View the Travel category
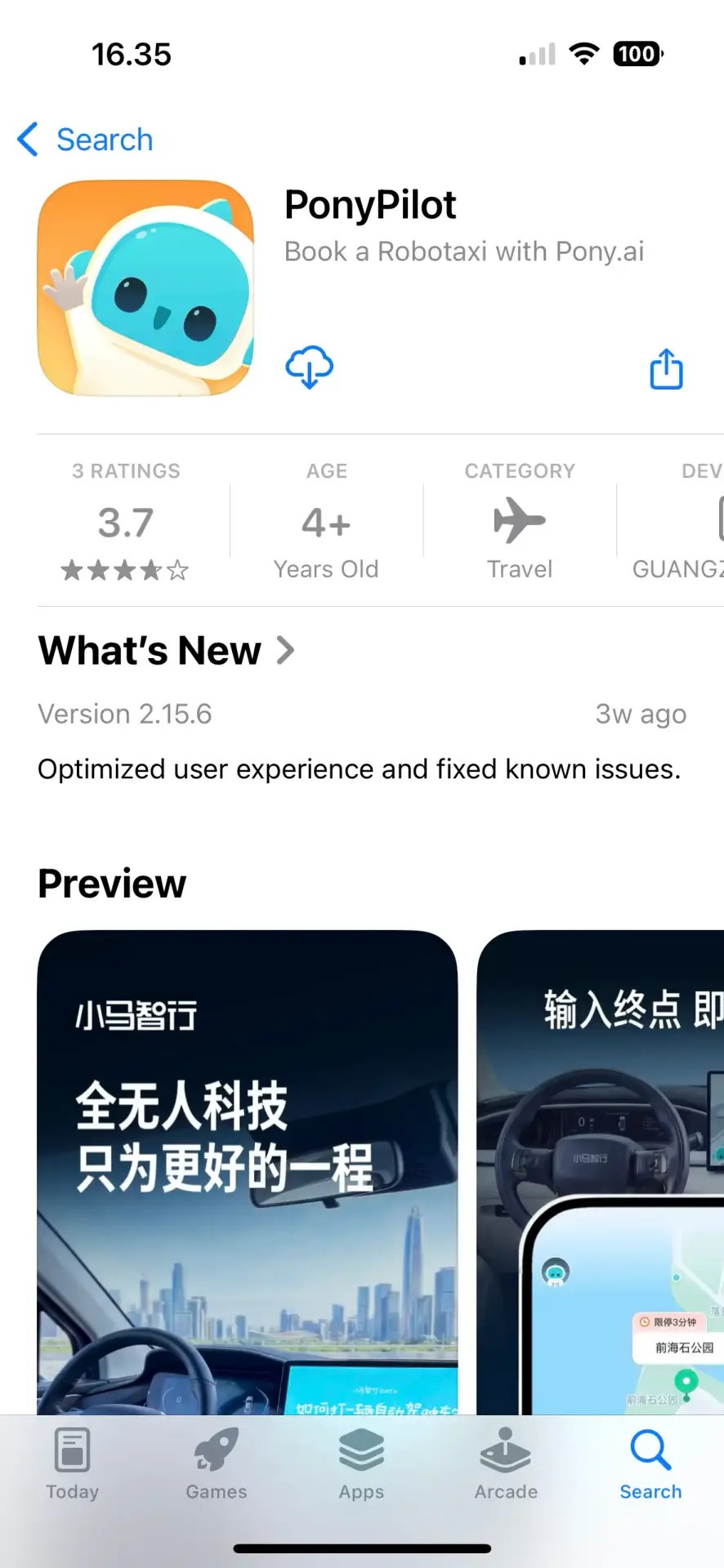This screenshot has width=724, height=1568. point(520,521)
